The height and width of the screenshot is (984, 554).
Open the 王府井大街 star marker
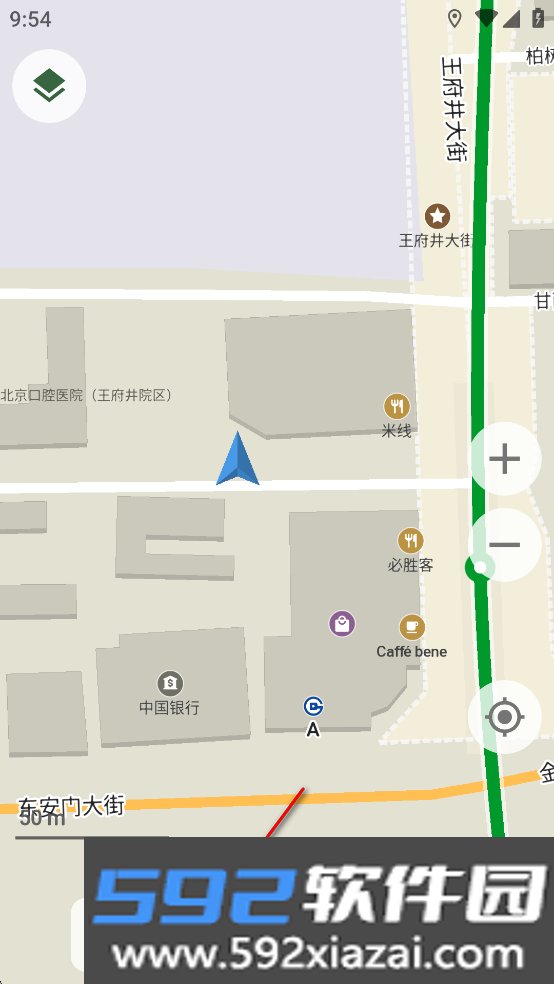point(437,217)
